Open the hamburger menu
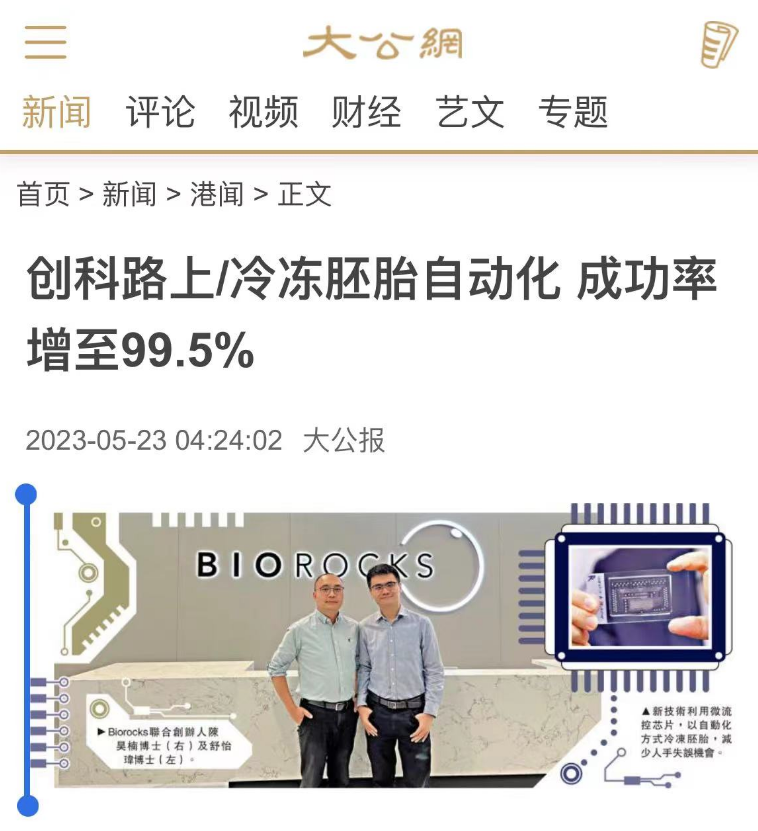 (46, 43)
